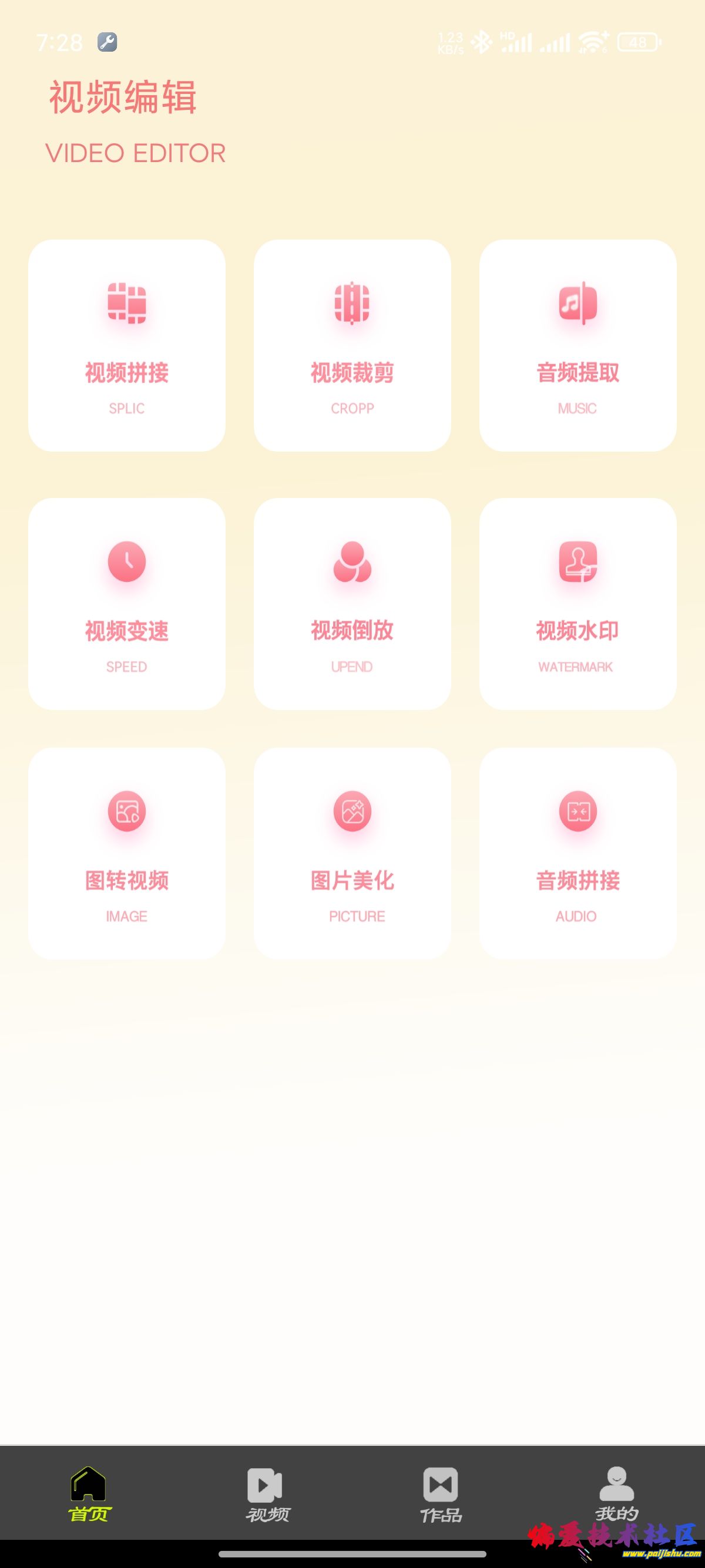Click the WATERMARK label under 视频水印
This screenshot has height=1568, width=705.
[575, 667]
